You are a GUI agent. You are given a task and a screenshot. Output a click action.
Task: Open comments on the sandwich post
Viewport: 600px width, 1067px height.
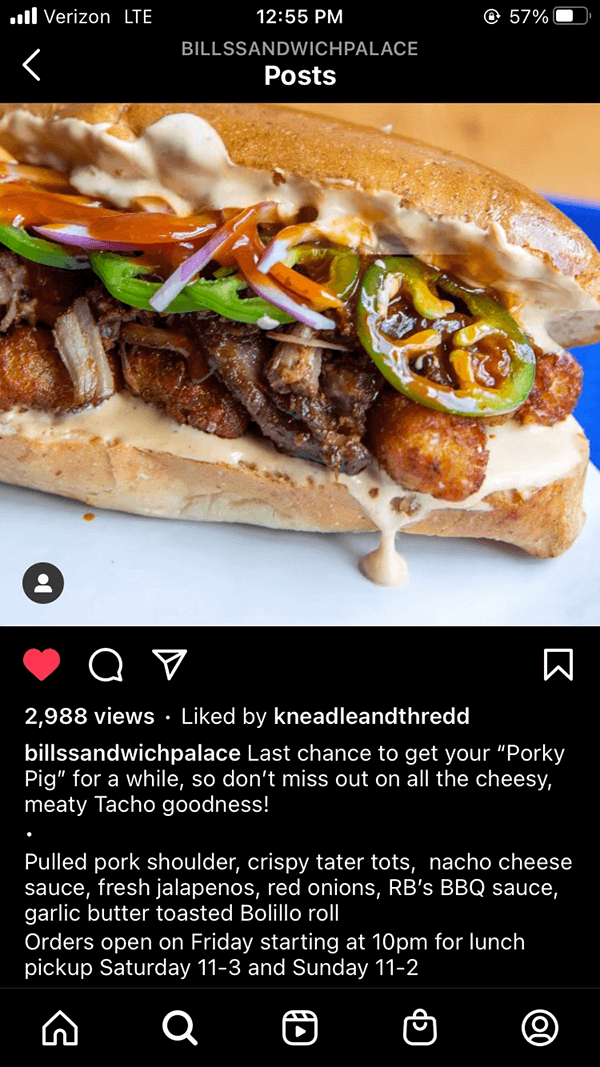[x=106, y=665]
